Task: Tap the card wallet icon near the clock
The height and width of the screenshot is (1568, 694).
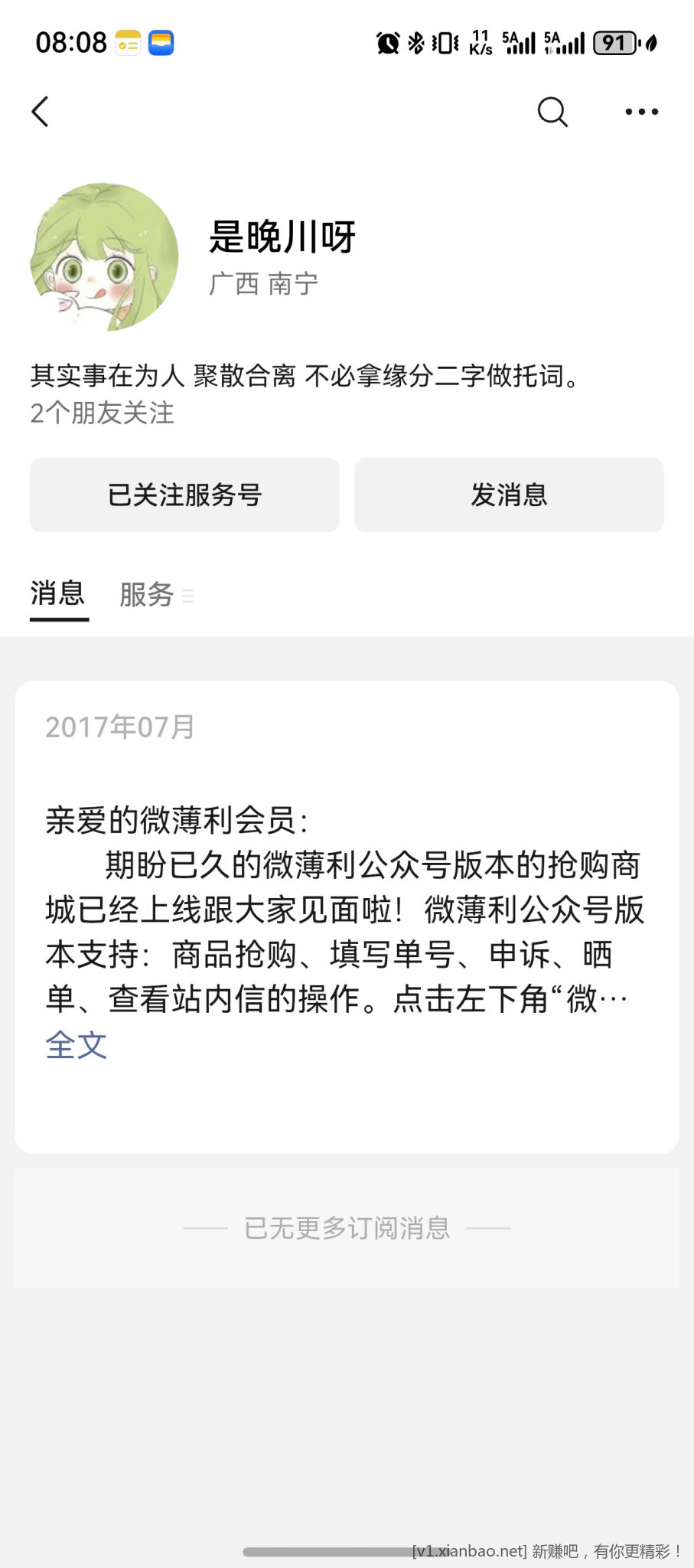Action: coord(128,43)
